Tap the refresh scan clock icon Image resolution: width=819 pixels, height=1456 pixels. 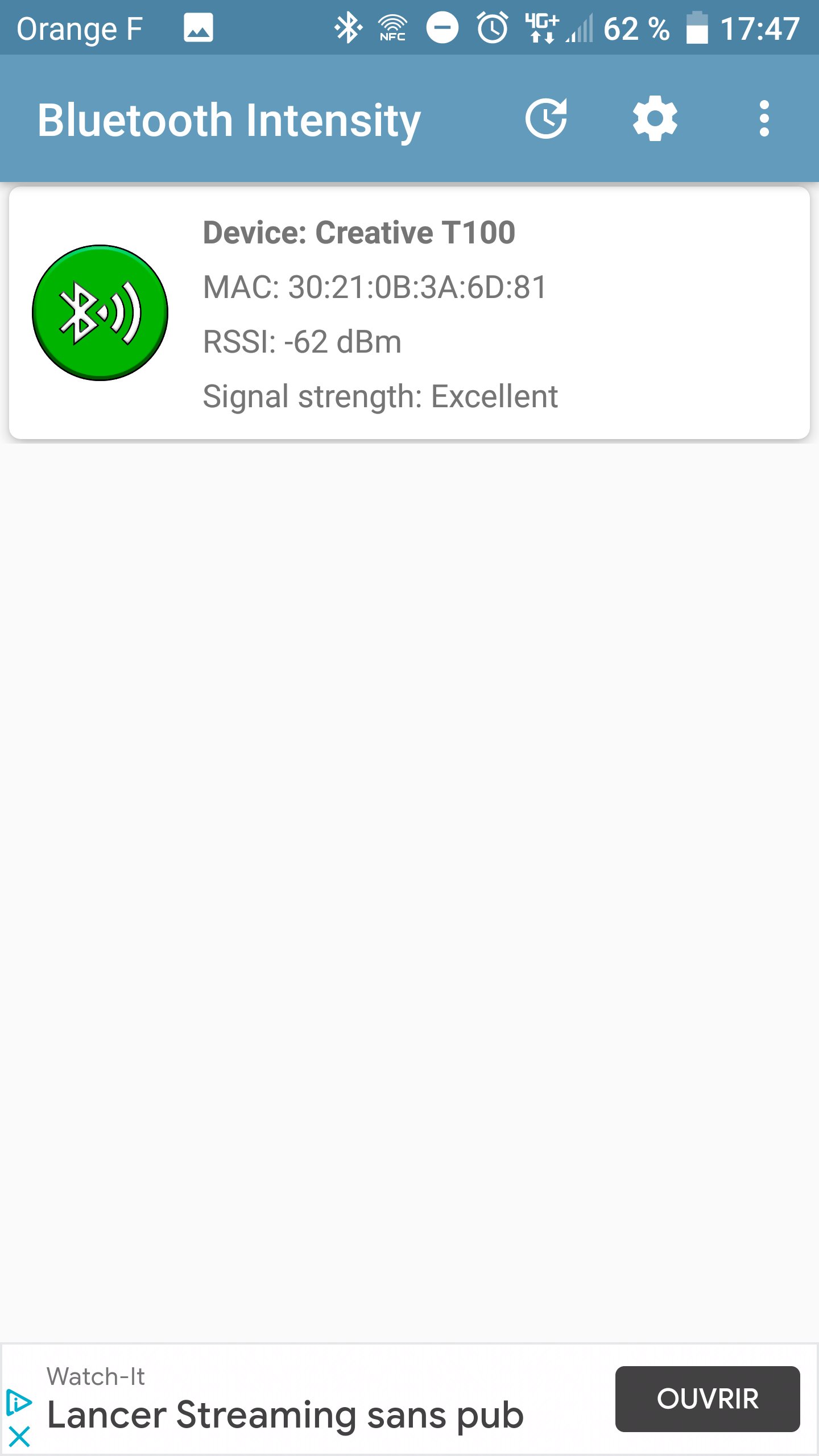point(546,119)
